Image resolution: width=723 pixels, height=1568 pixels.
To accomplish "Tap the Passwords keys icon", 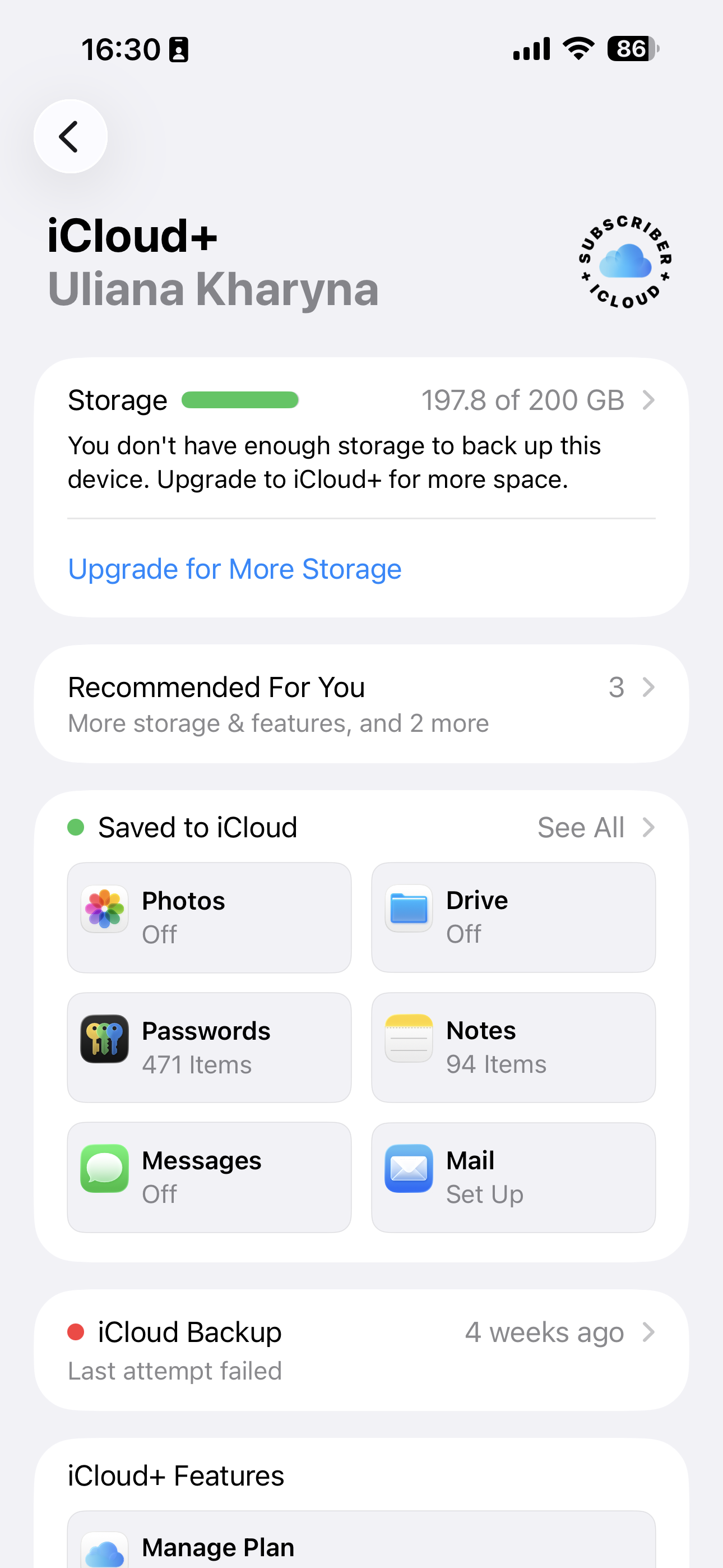I will point(104,1040).
